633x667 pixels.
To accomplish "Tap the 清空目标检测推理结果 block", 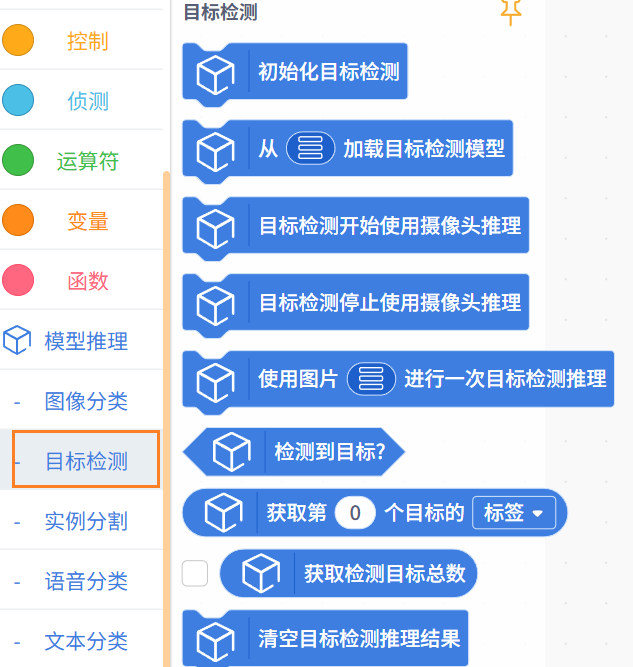I will click(359, 638).
